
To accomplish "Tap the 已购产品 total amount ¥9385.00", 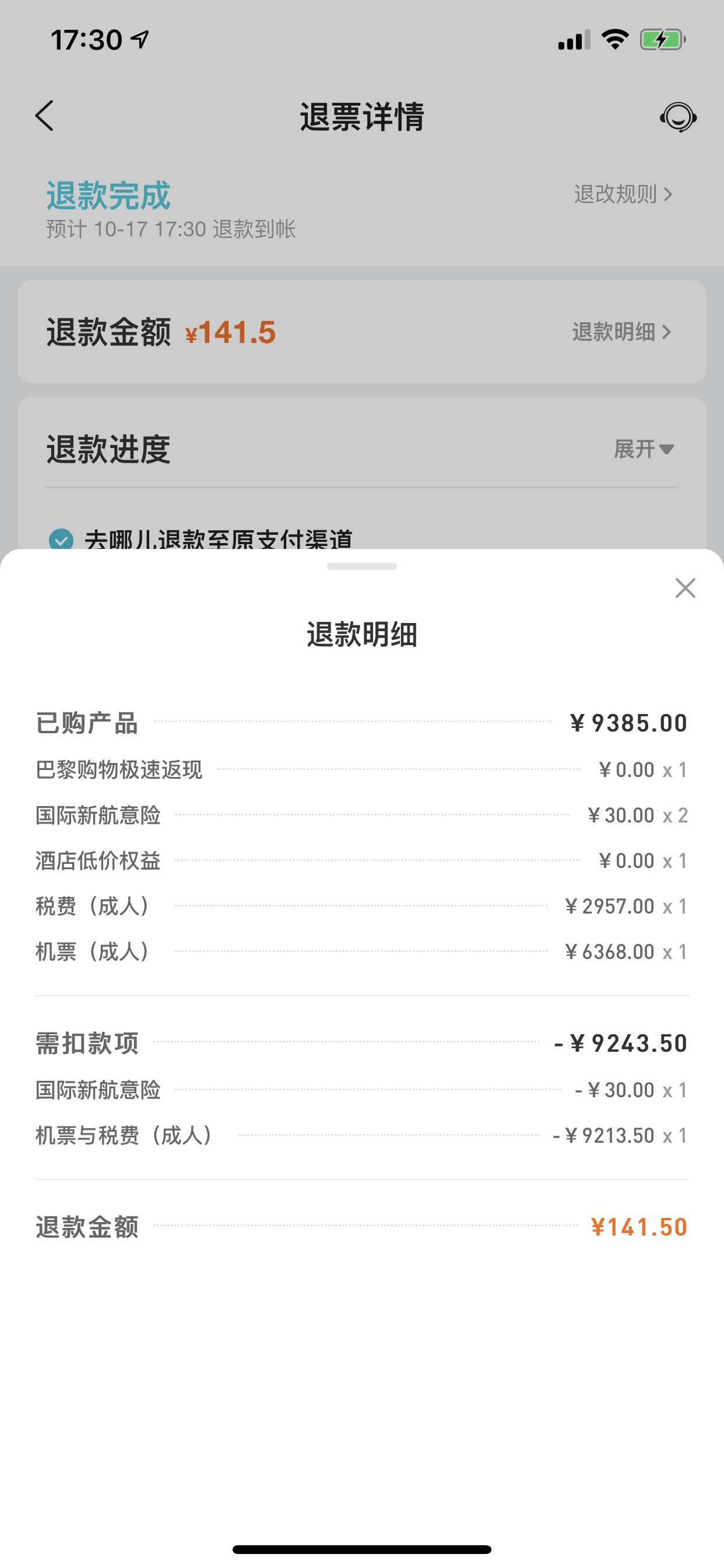I will pos(629,723).
